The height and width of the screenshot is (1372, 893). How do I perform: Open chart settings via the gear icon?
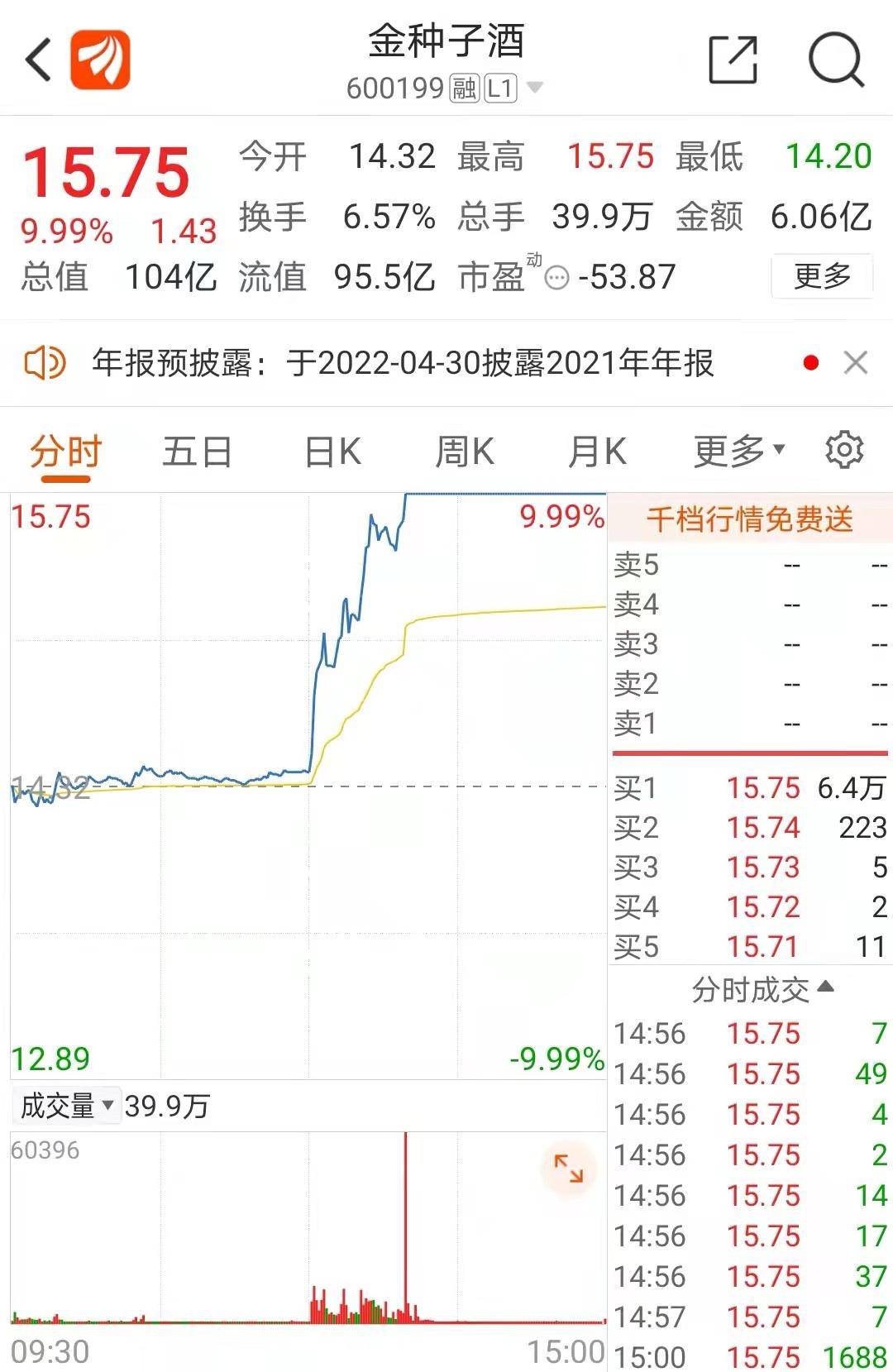coord(845,452)
